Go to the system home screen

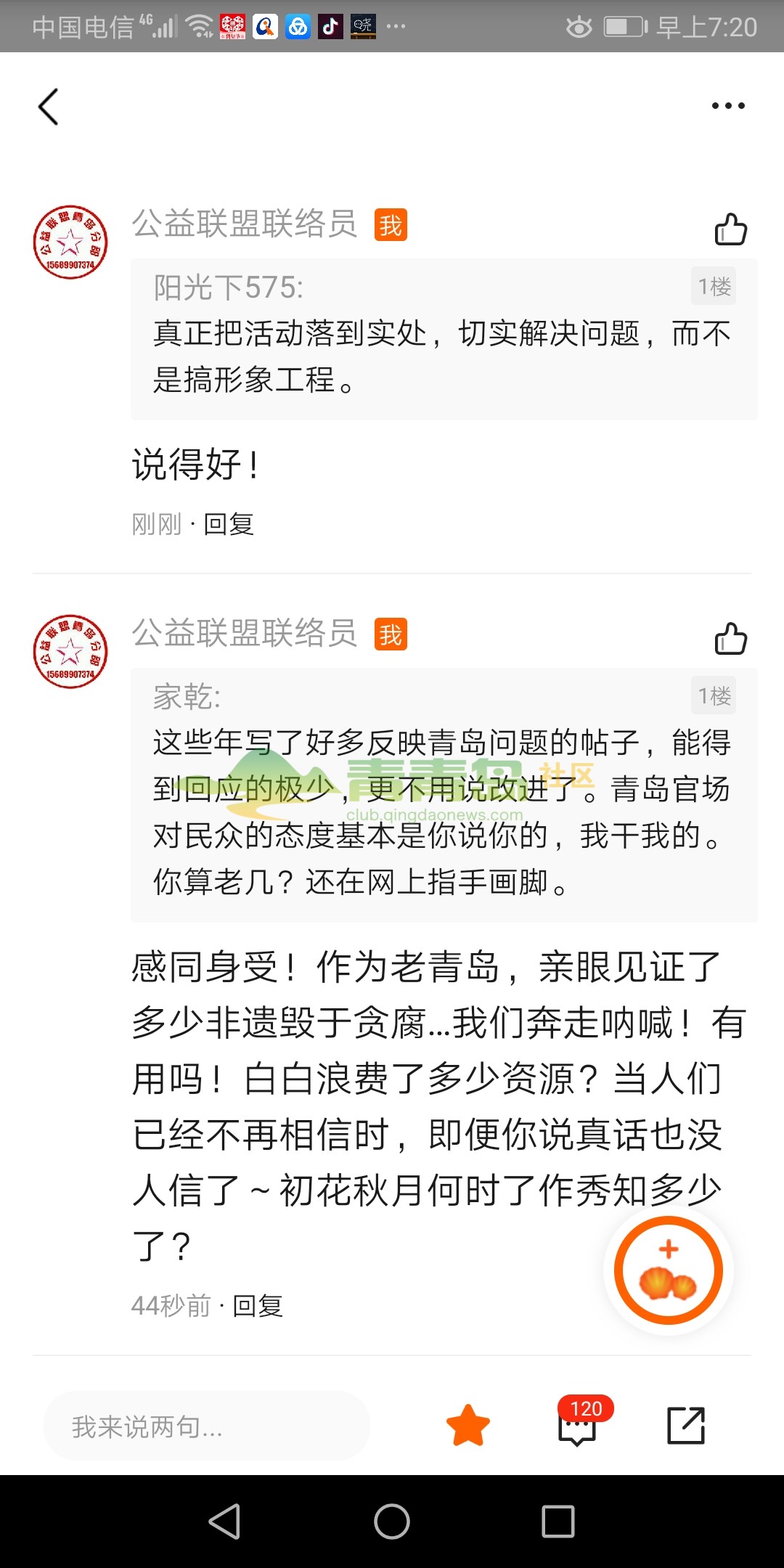tap(392, 1521)
